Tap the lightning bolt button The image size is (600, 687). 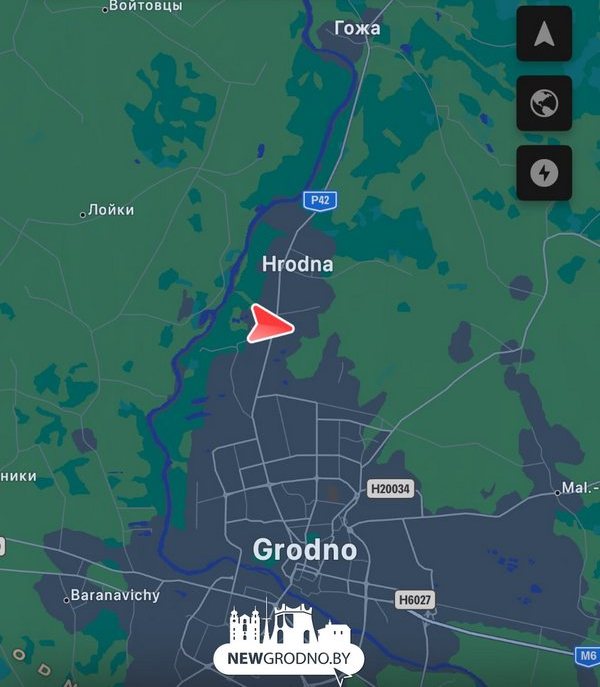point(544,173)
